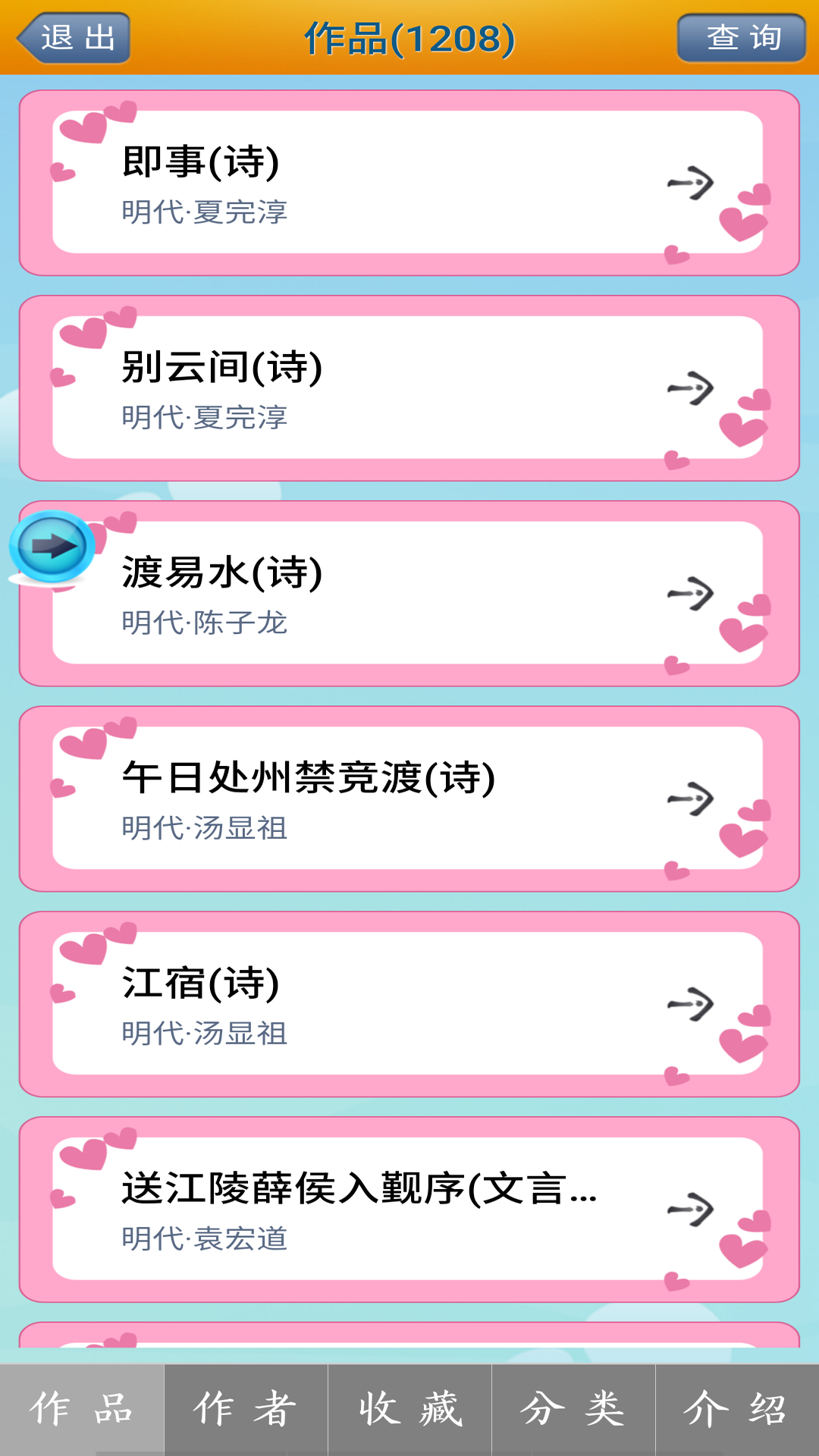Click the arrow icon beside 午日处州禁竞渡(诗)

point(689,799)
